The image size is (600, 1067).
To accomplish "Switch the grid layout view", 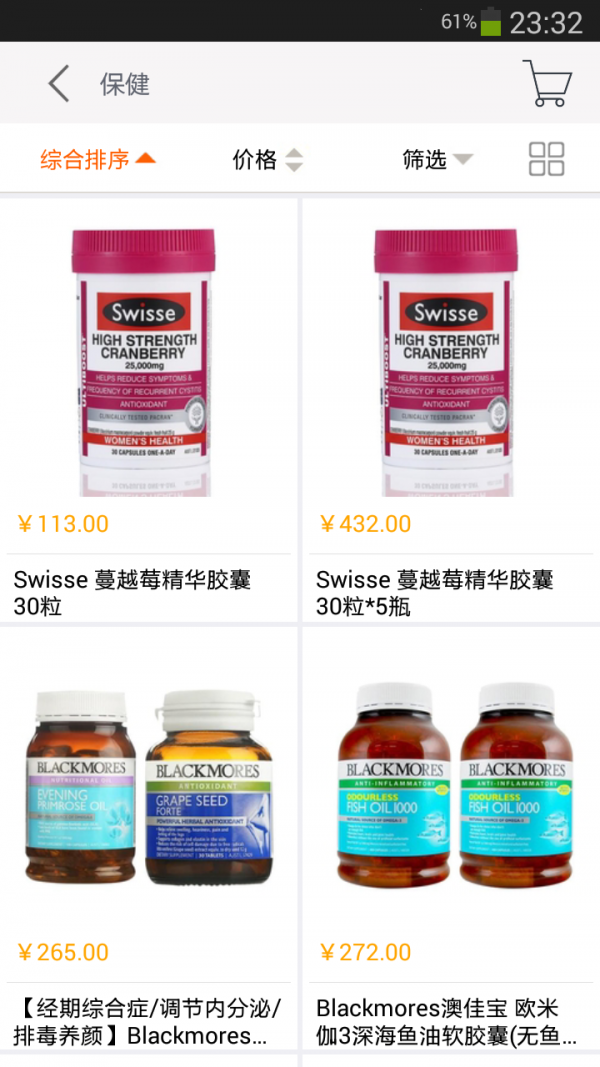I will (x=546, y=159).
